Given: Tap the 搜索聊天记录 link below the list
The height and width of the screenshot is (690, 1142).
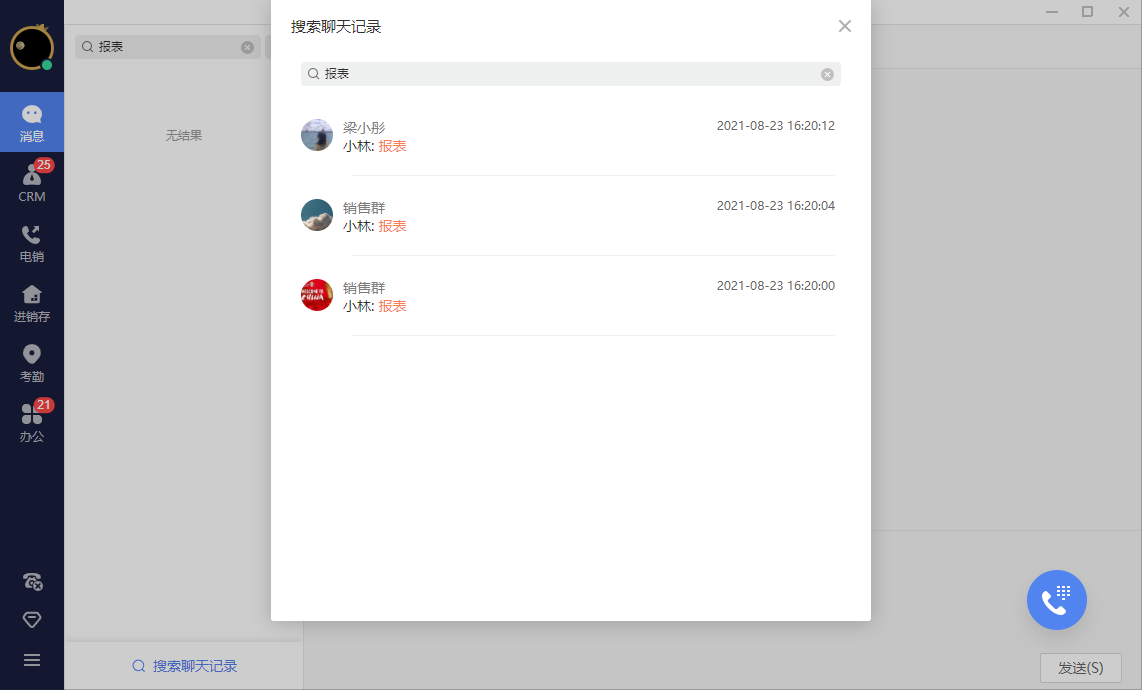Looking at the screenshot, I should [184, 666].
